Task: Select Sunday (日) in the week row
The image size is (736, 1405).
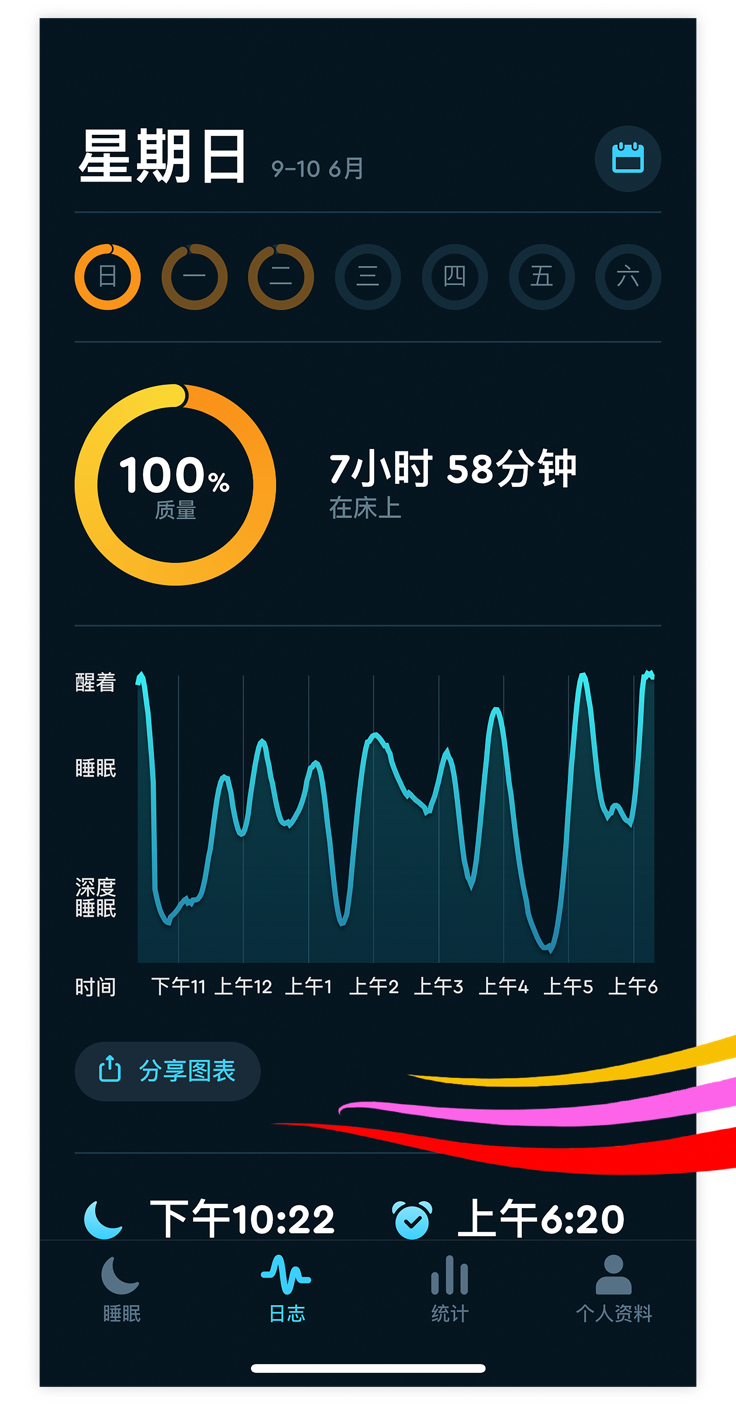Action: [107, 277]
